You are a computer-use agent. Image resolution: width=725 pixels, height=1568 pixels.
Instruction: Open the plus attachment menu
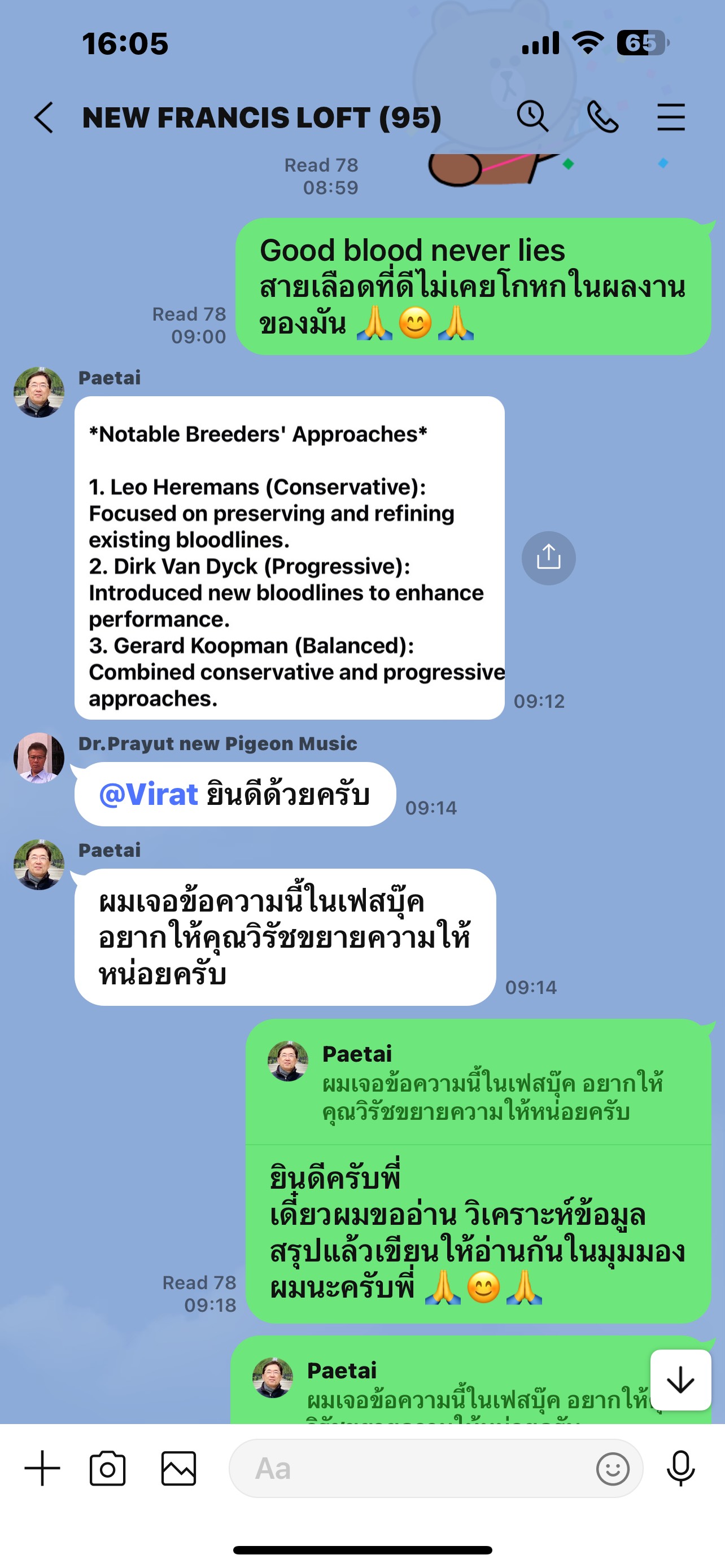pyautogui.click(x=42, y=1468)
